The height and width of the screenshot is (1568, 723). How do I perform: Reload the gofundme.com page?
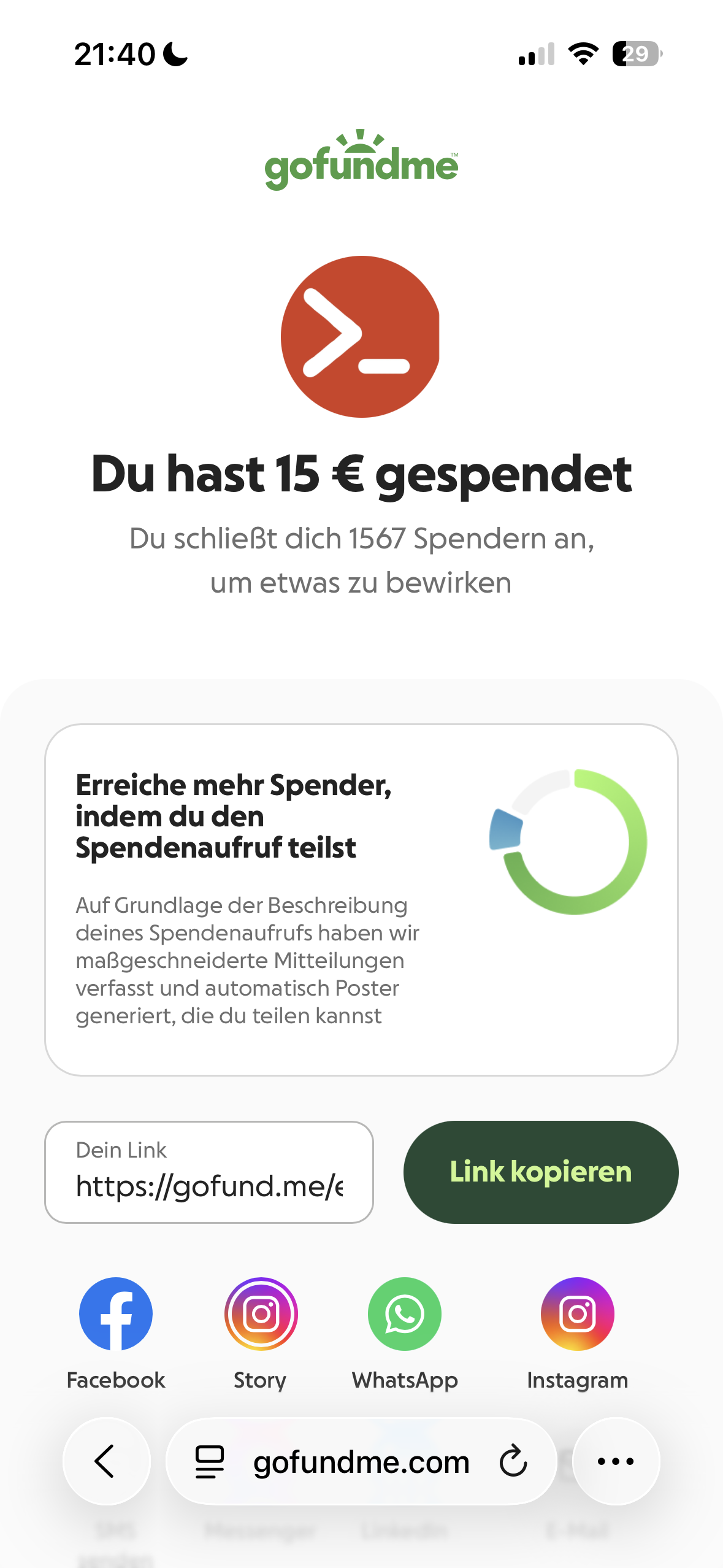513,1461
